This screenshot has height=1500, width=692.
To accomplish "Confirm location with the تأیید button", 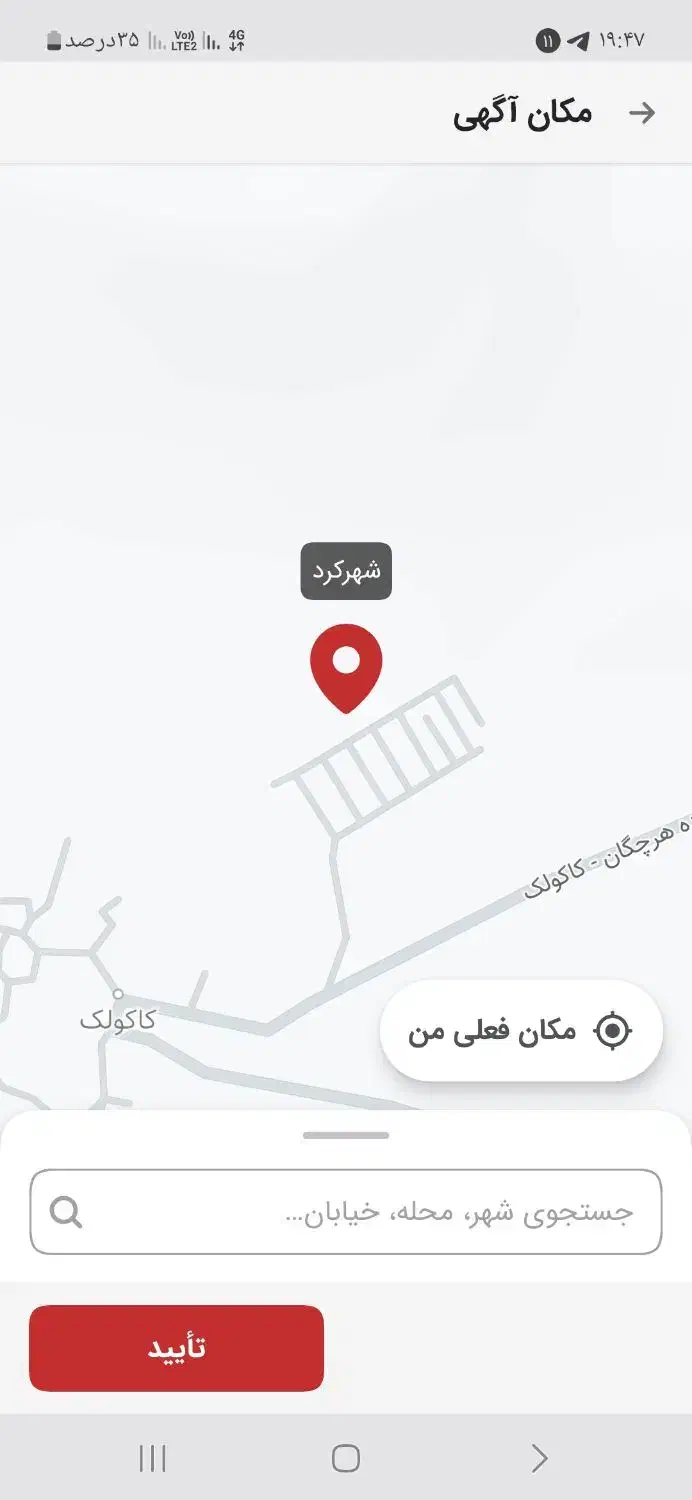I will point(176,1348).
